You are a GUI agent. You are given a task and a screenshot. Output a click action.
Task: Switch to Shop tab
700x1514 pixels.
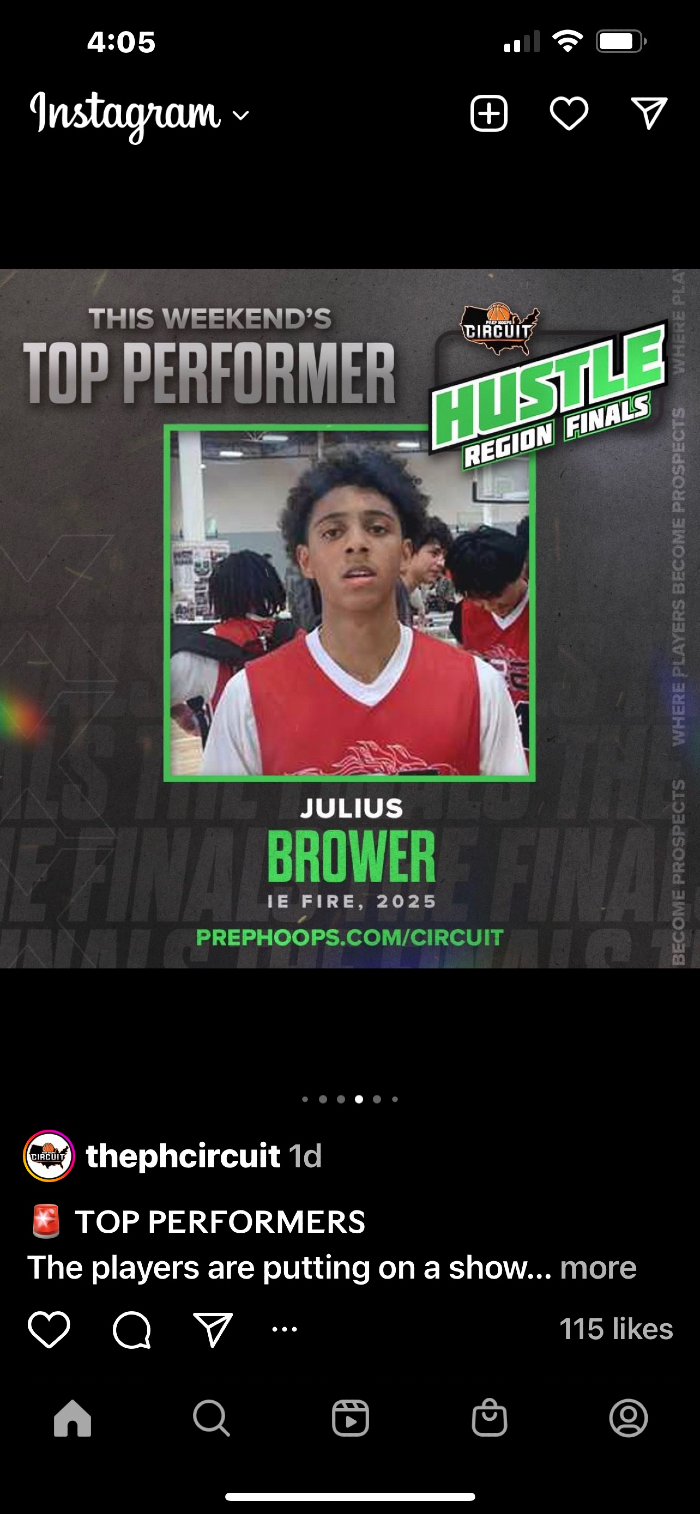coord(489,1418)
